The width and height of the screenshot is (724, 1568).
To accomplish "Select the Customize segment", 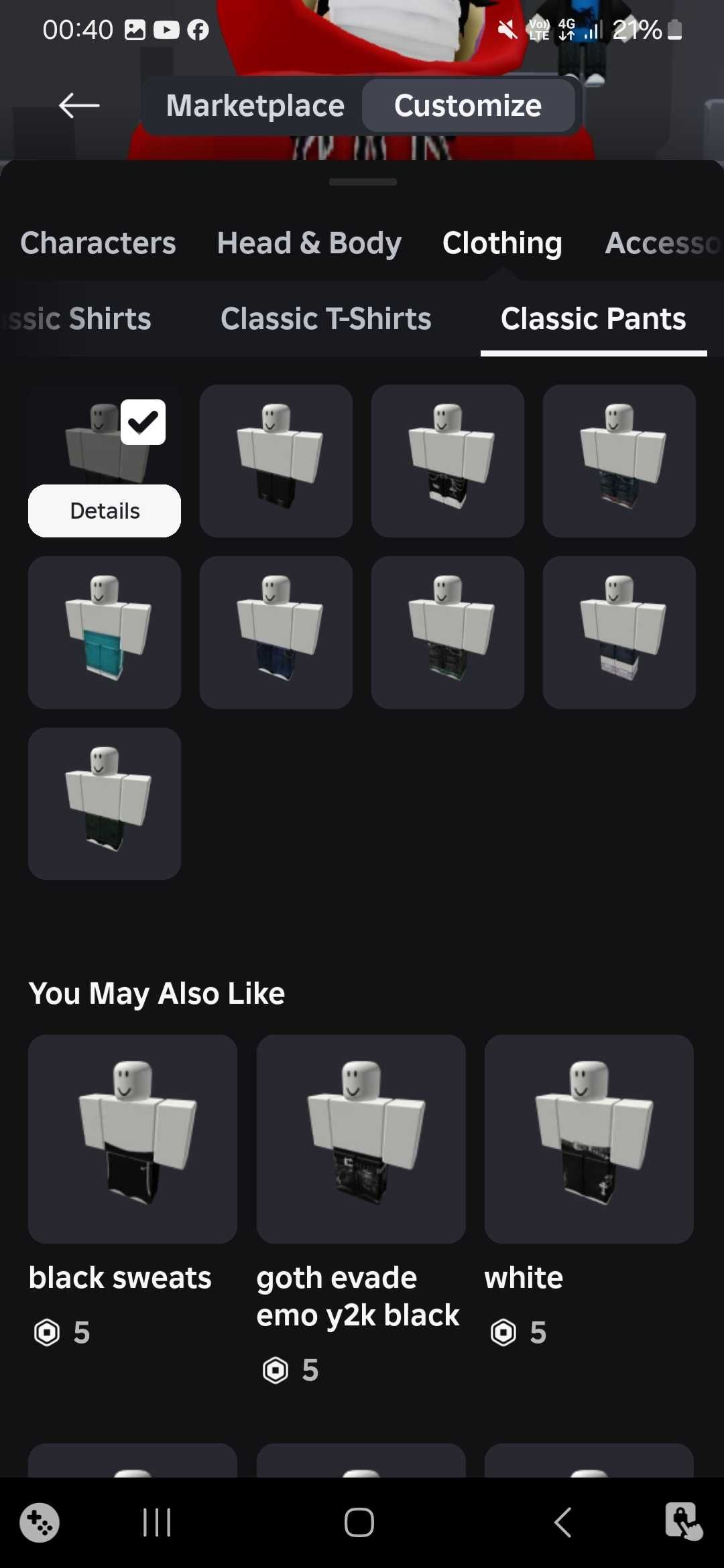I will [468, 106].
